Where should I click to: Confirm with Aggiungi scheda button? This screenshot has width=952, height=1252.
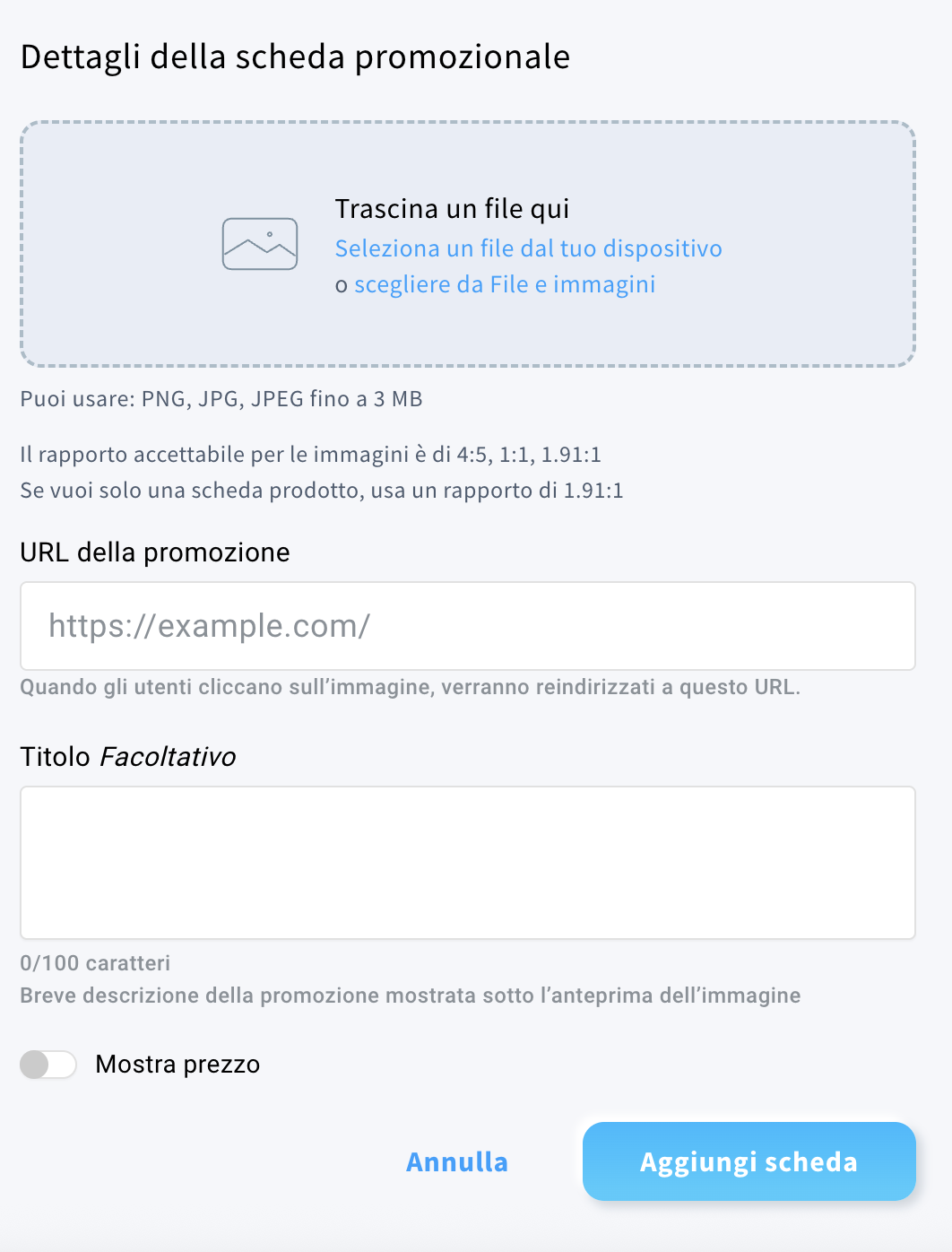click(x=749, y=1161)
